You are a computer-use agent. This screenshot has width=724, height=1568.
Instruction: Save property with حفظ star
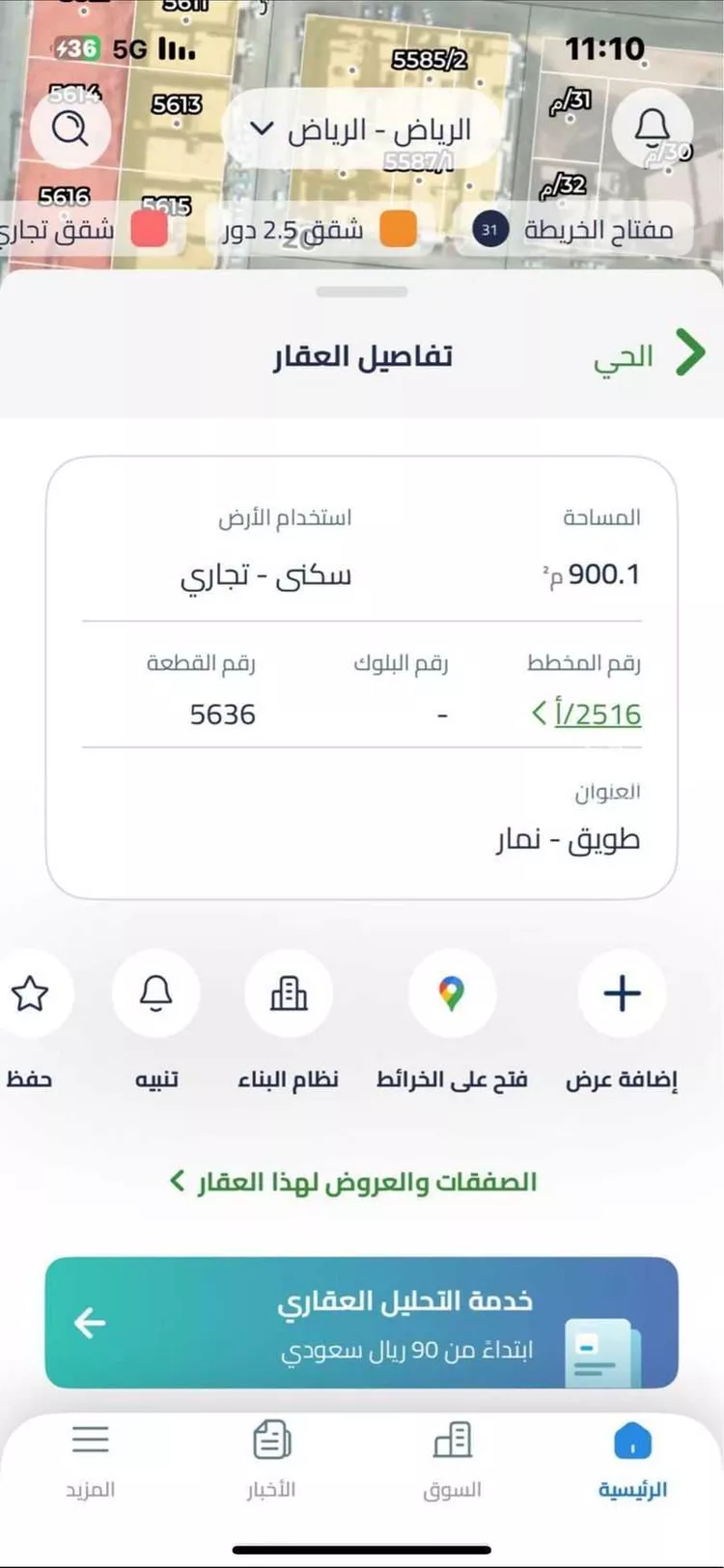pyautogui.click(x=30, y=994)
